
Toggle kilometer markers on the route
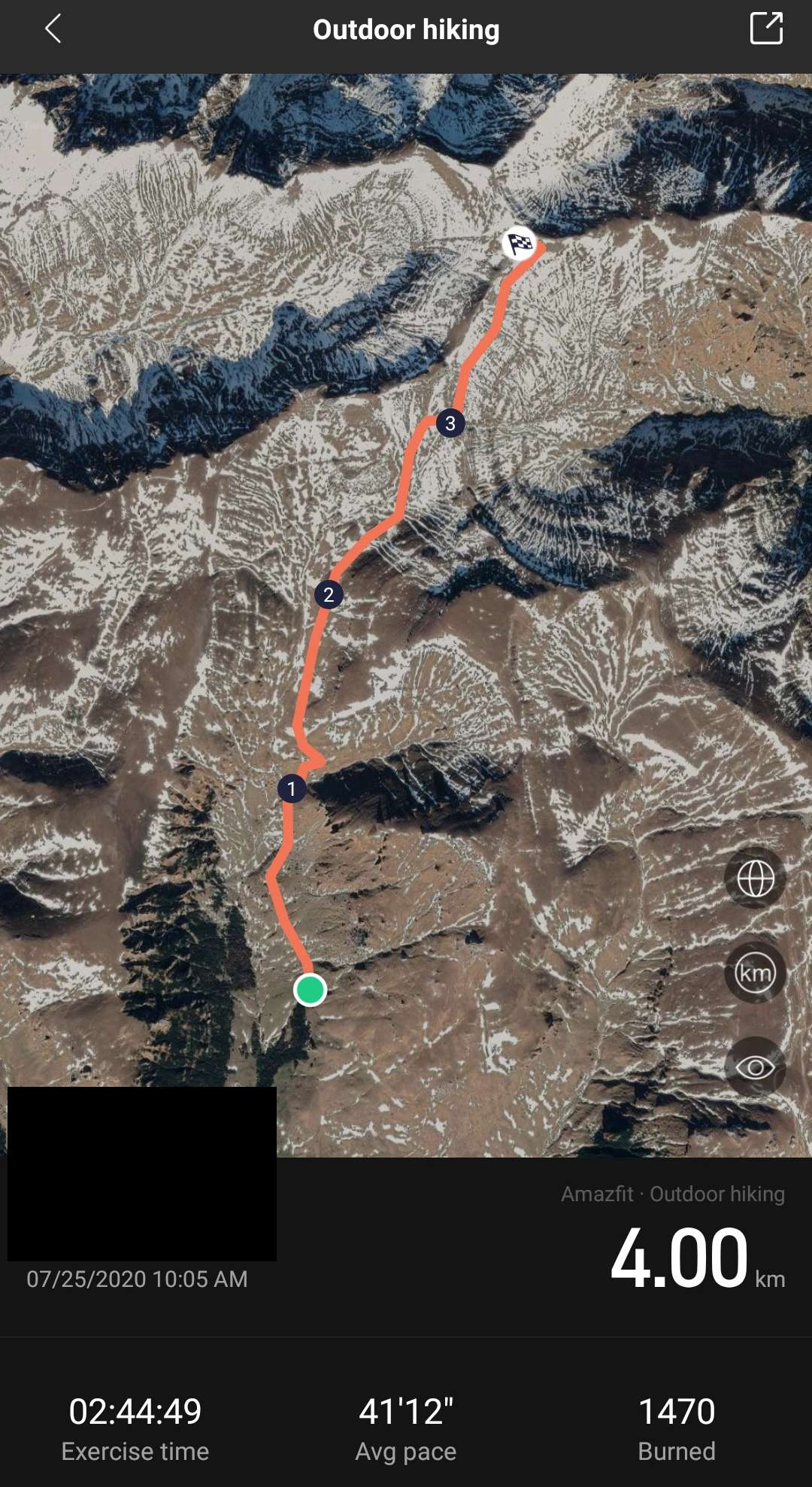click(x=755, y=973)
